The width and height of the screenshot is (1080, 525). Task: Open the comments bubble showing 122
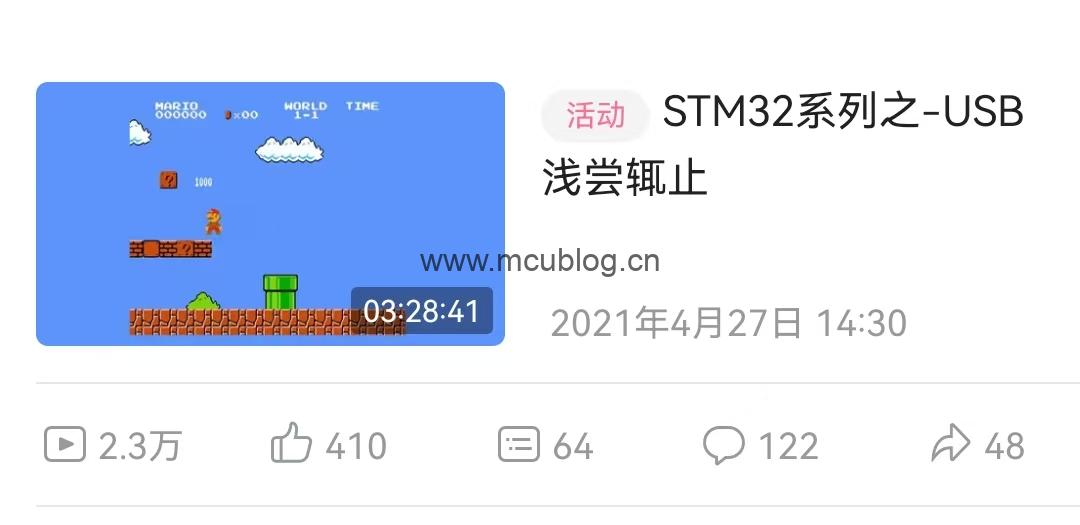pos(723,444)
